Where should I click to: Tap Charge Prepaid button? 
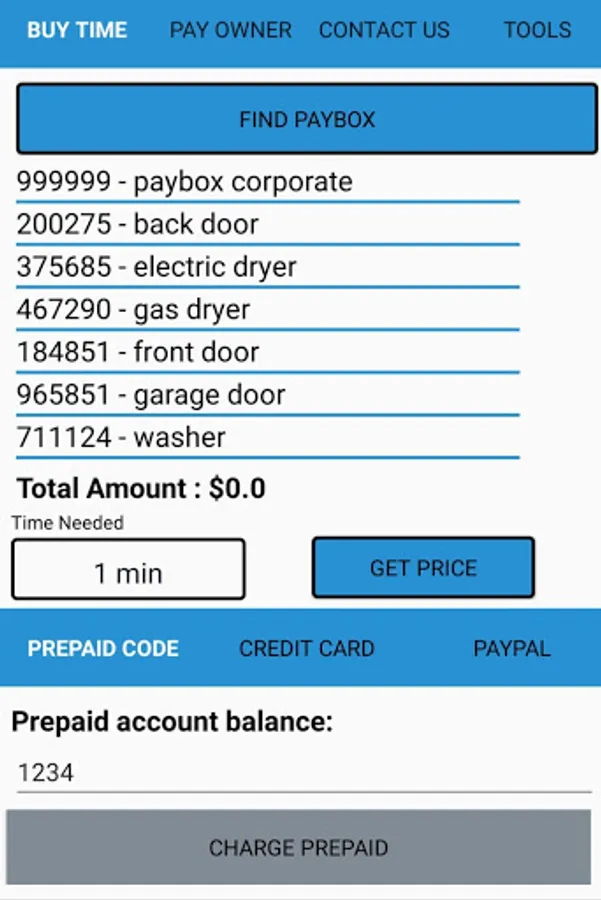[299, 848]
